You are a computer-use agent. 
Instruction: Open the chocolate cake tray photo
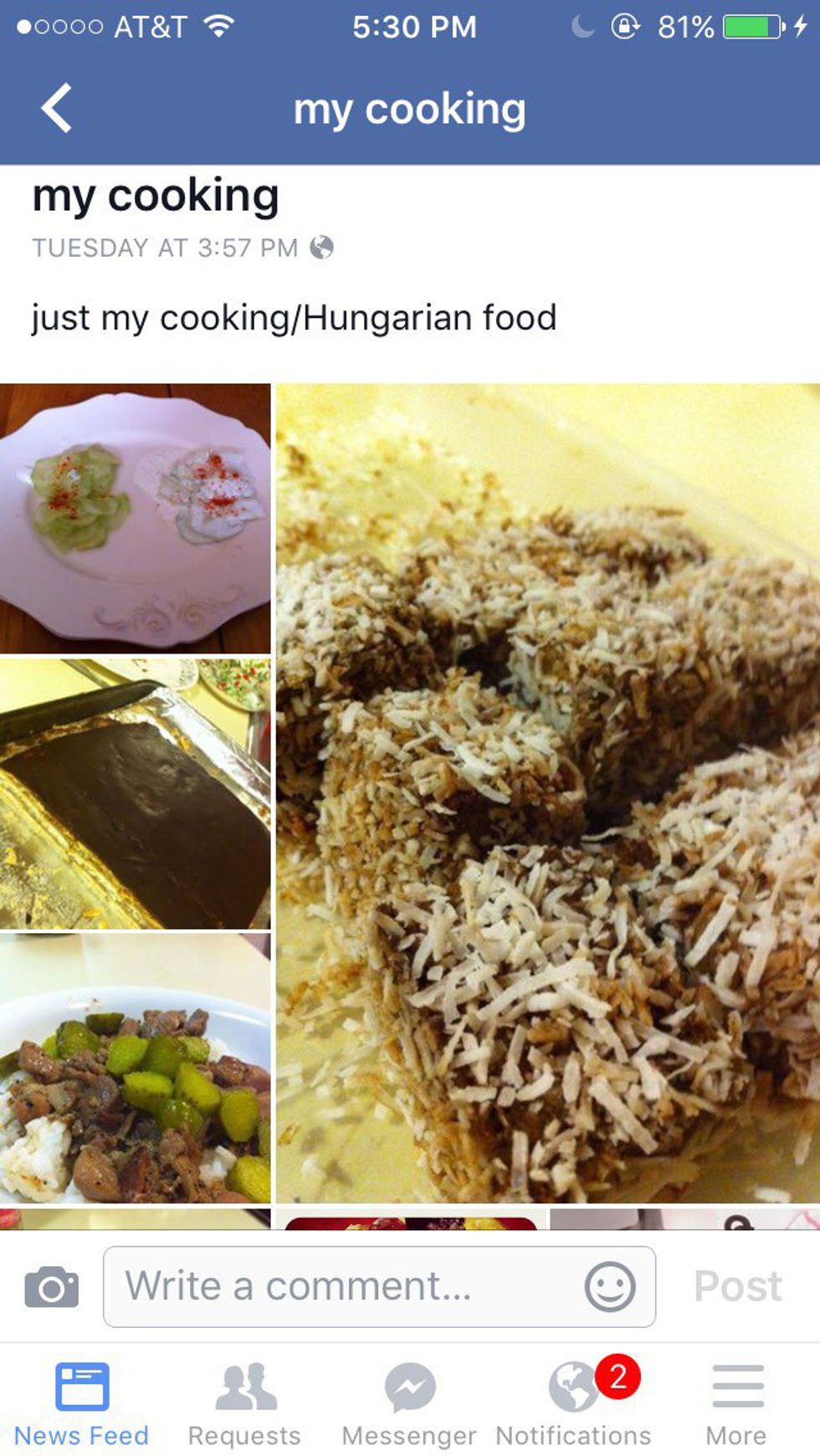(135, 793)
